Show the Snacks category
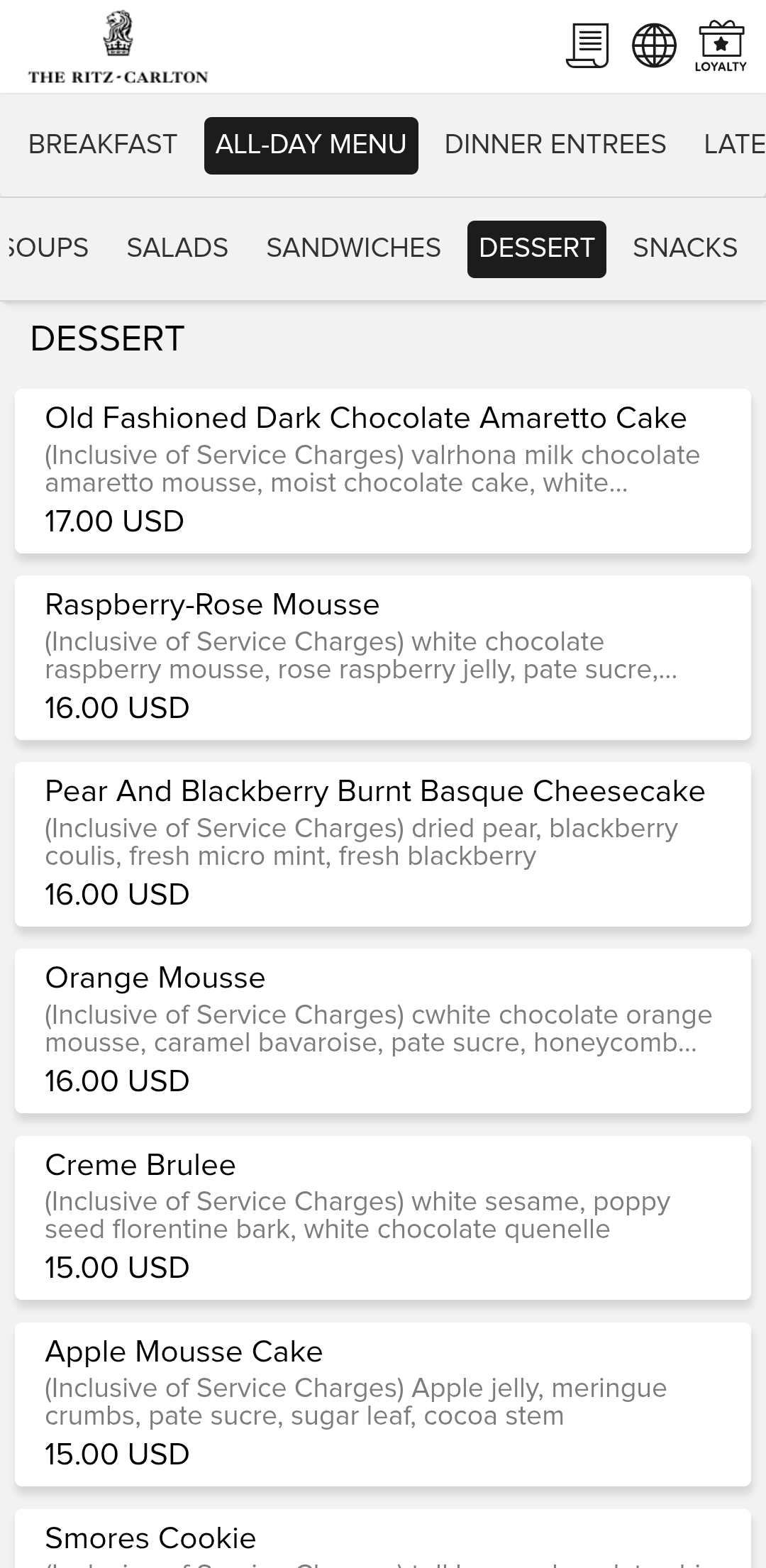 [684, 248]
